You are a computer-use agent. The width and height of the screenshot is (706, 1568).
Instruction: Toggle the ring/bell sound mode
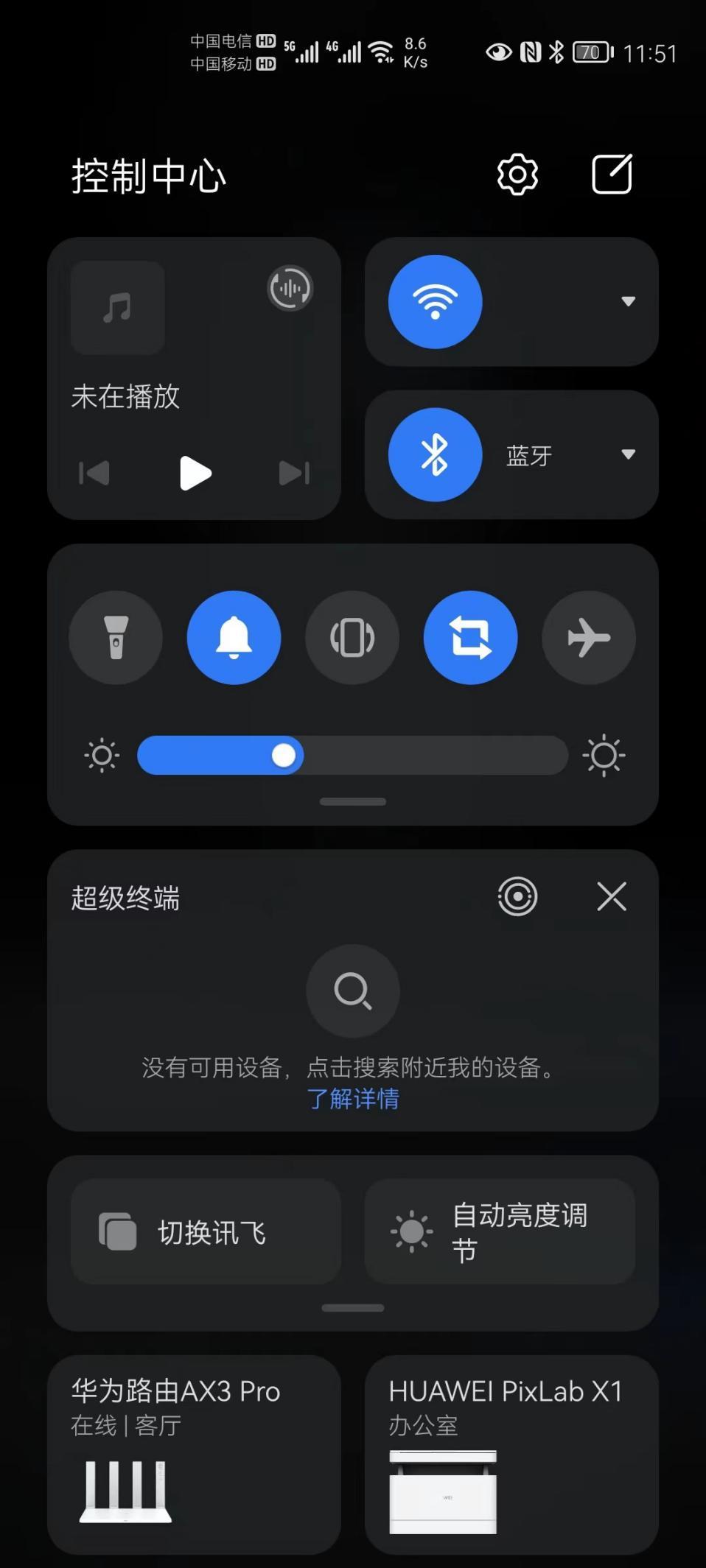pyautogui.click(x=234, y=638)
